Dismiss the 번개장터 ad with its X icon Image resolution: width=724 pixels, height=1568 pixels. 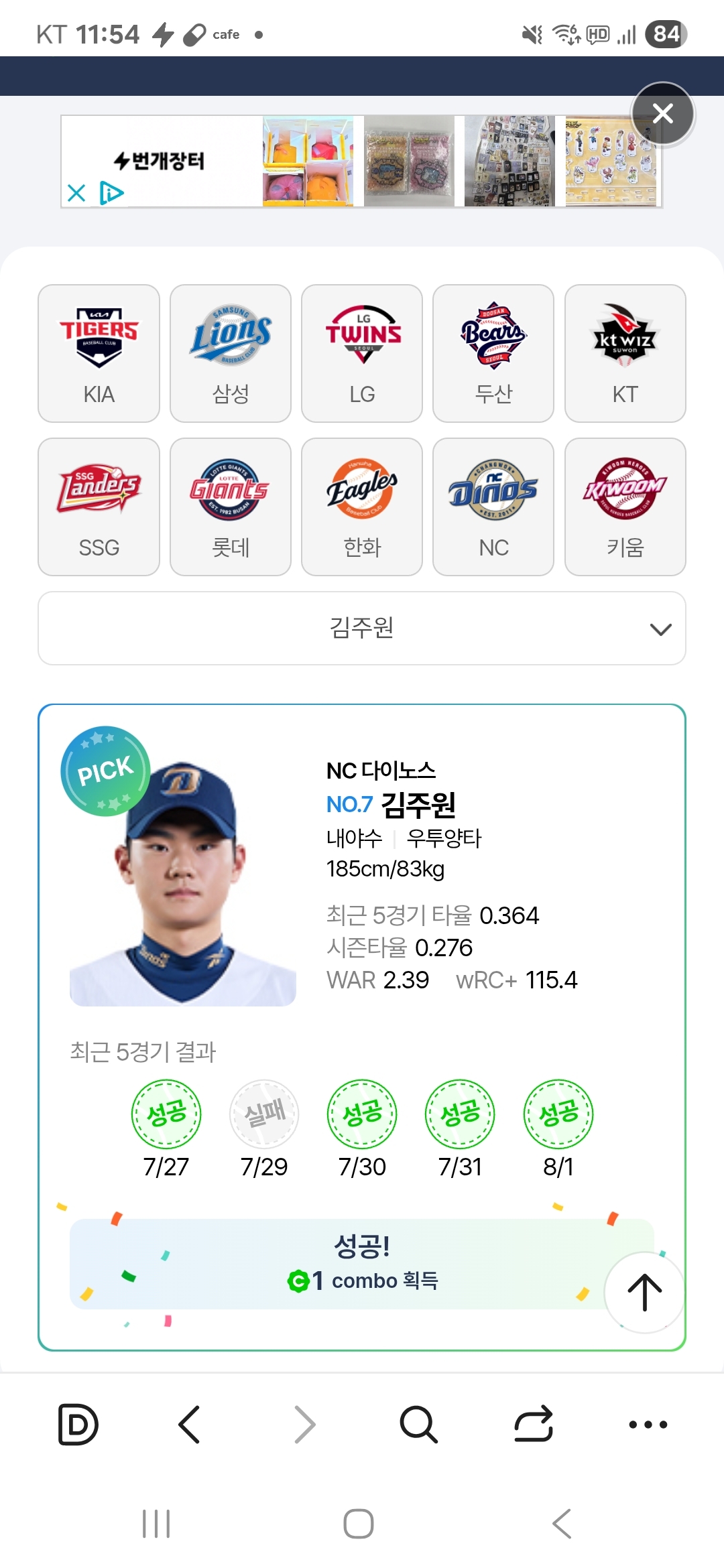(76, 194)
